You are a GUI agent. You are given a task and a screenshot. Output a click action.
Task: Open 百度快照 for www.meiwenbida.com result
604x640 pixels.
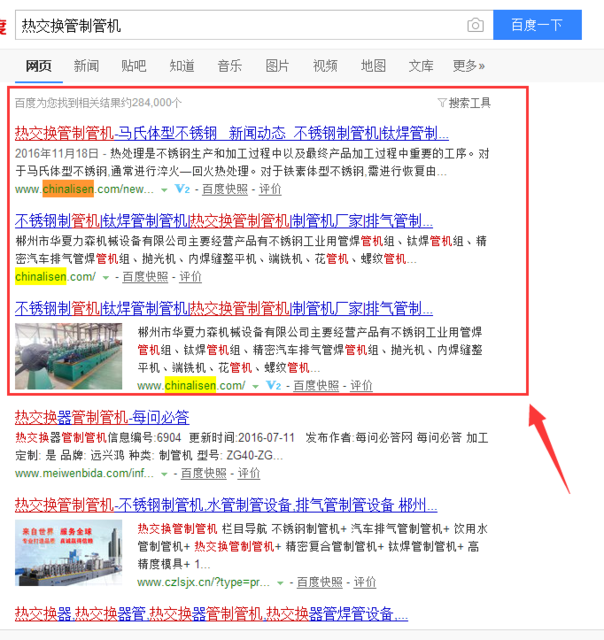click(x=200, y=473)
